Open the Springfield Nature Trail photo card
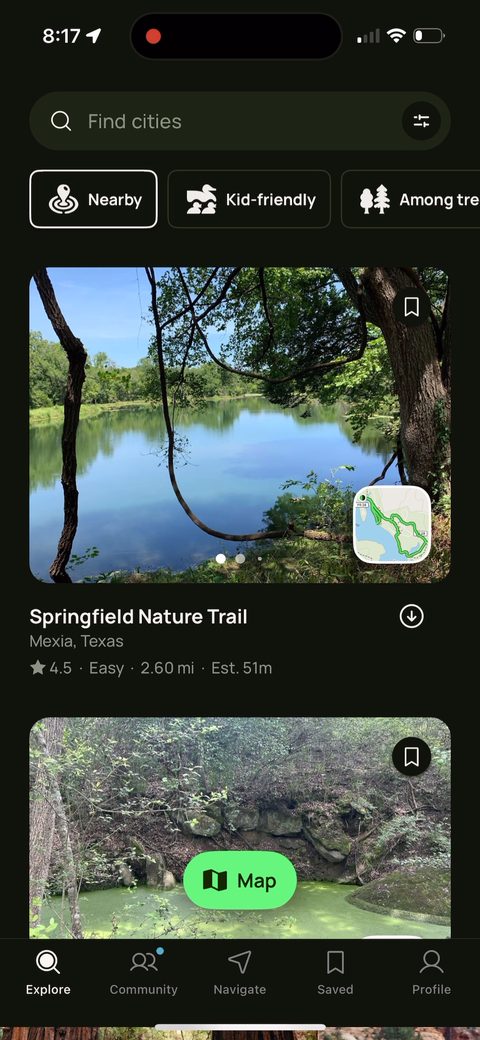Screen dimensions: 480x1040 pos(240,425)
